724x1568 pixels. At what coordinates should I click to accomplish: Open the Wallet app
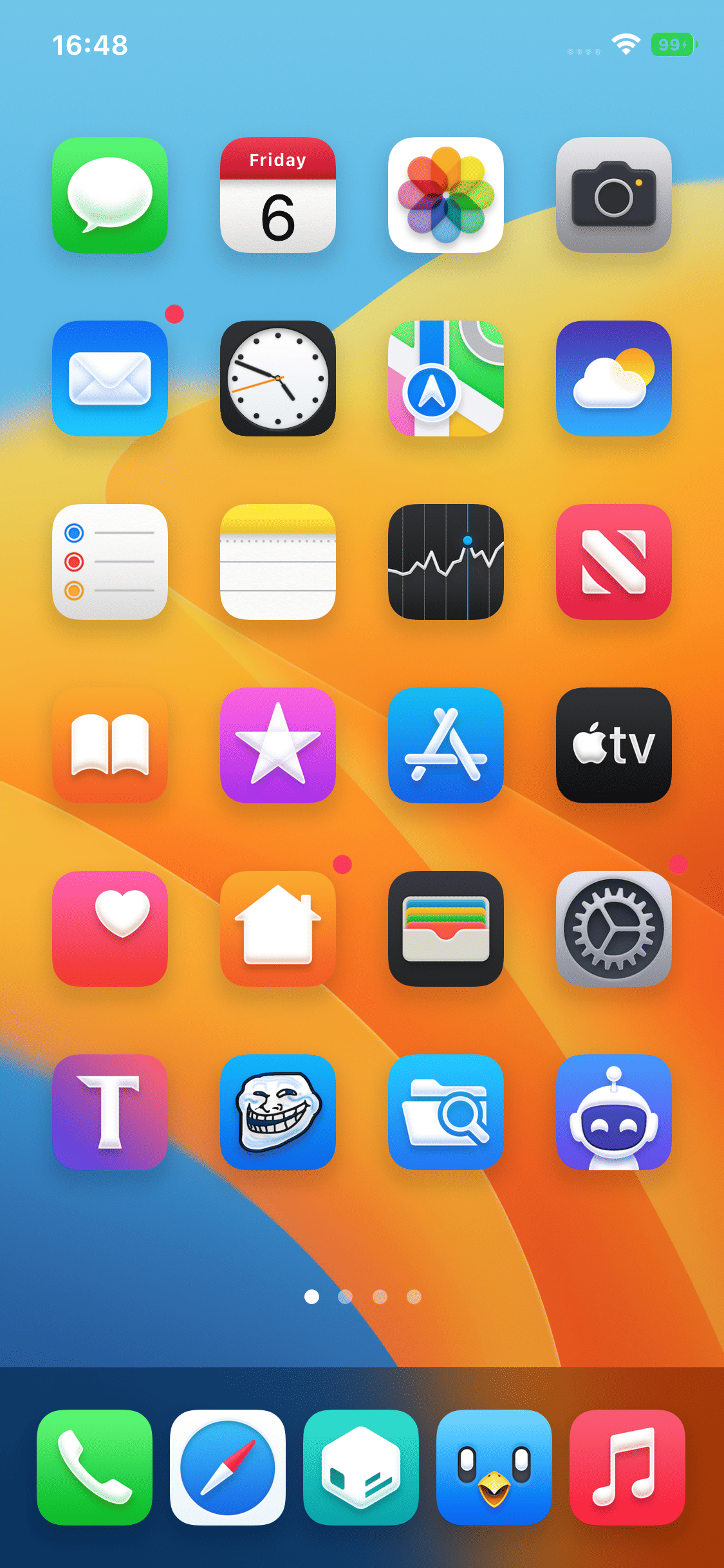(446, 929)
